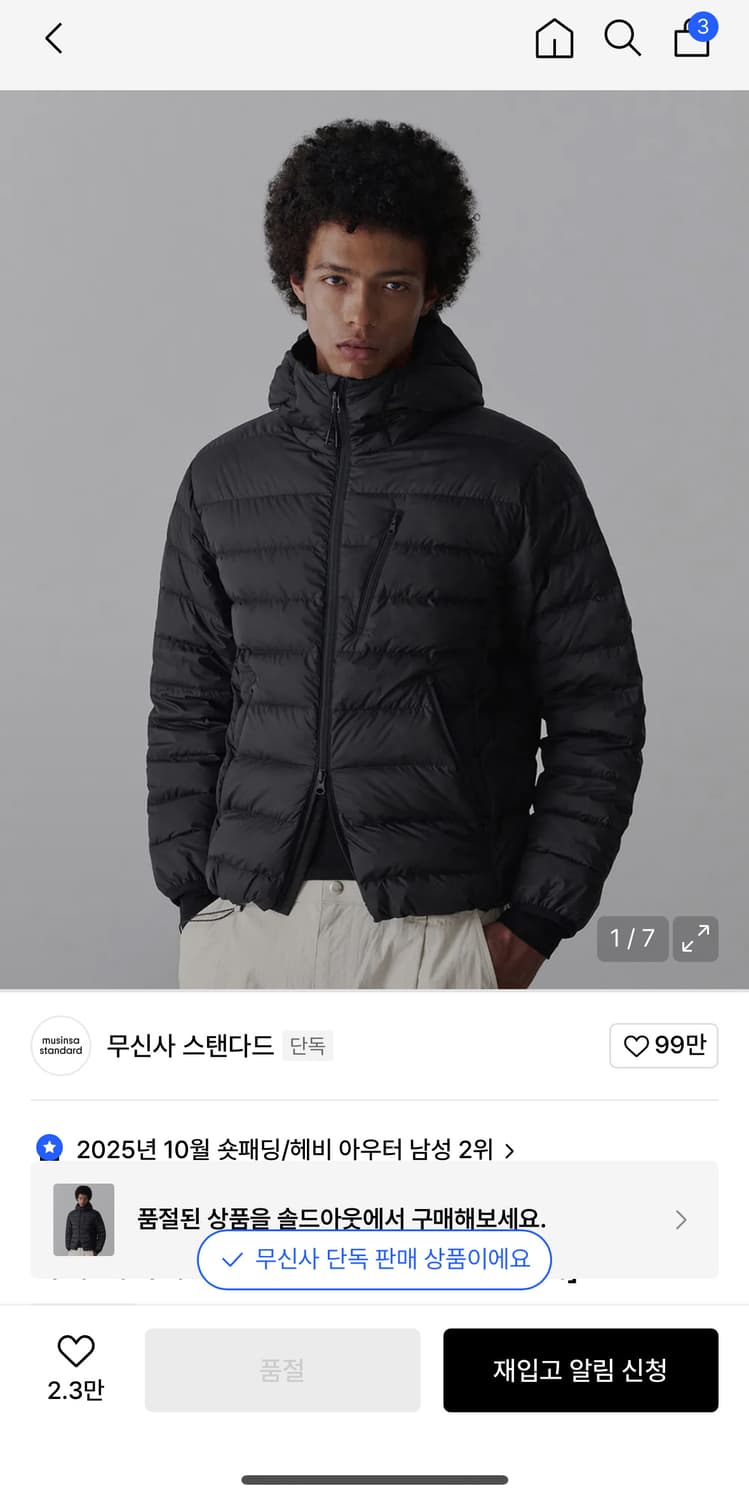Tap the 재입고 알림 신청 button

coord(580,1370)
